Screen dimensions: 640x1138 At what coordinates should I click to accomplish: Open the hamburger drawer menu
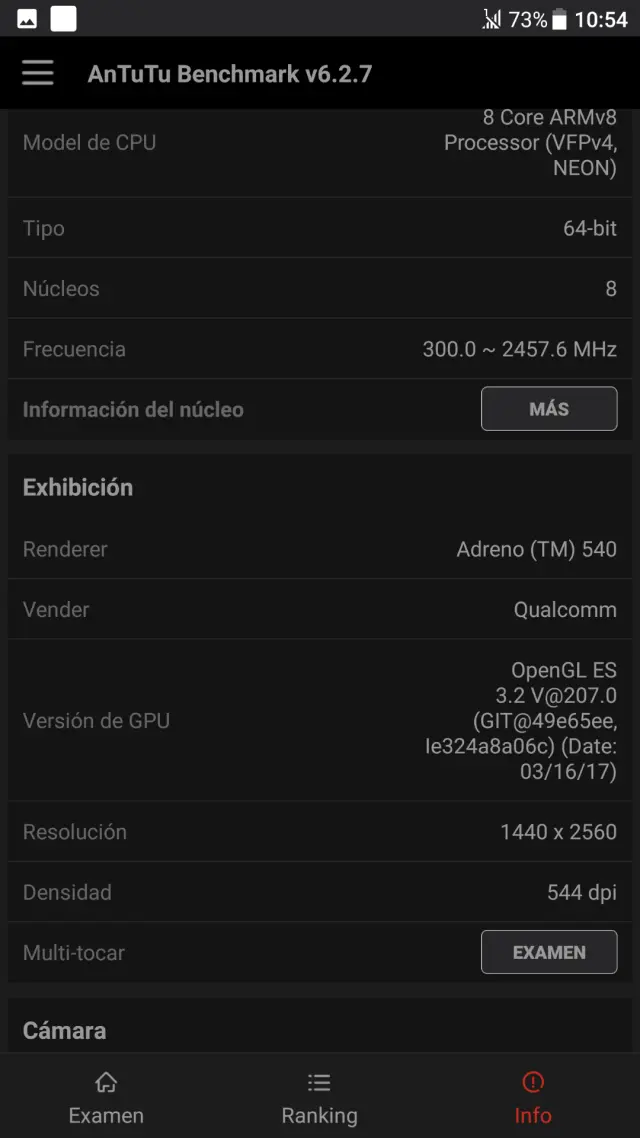(38, 73)
